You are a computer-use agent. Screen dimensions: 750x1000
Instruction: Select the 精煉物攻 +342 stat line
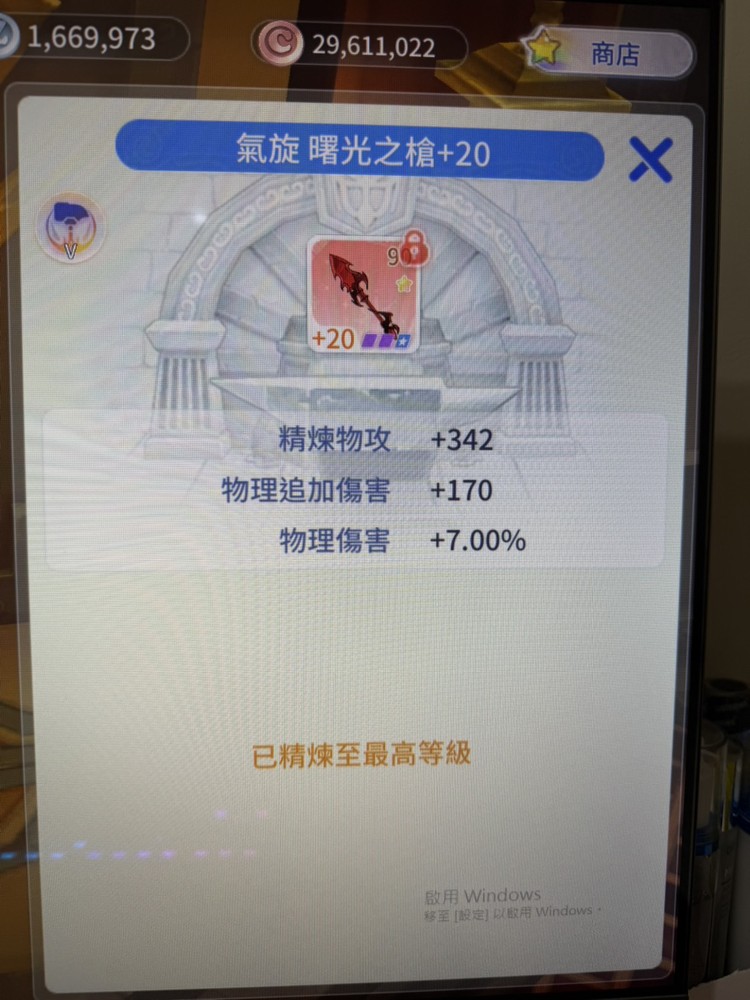point(380,441)
